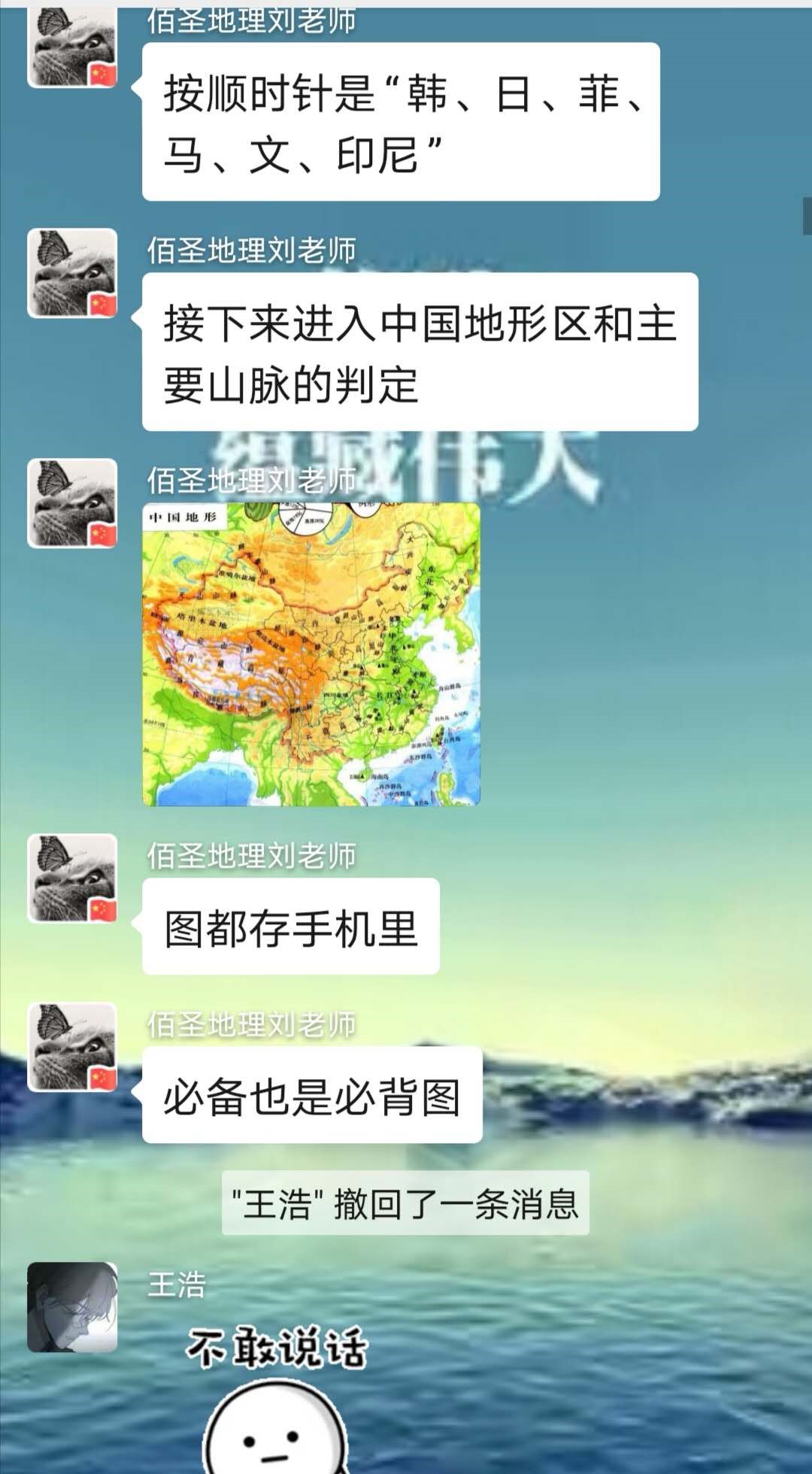The height and width of the screenshot is (1474, 812).
Task: Open teacher's avatar beside 必备也是必背图
Action: (x=72, y=1047)
